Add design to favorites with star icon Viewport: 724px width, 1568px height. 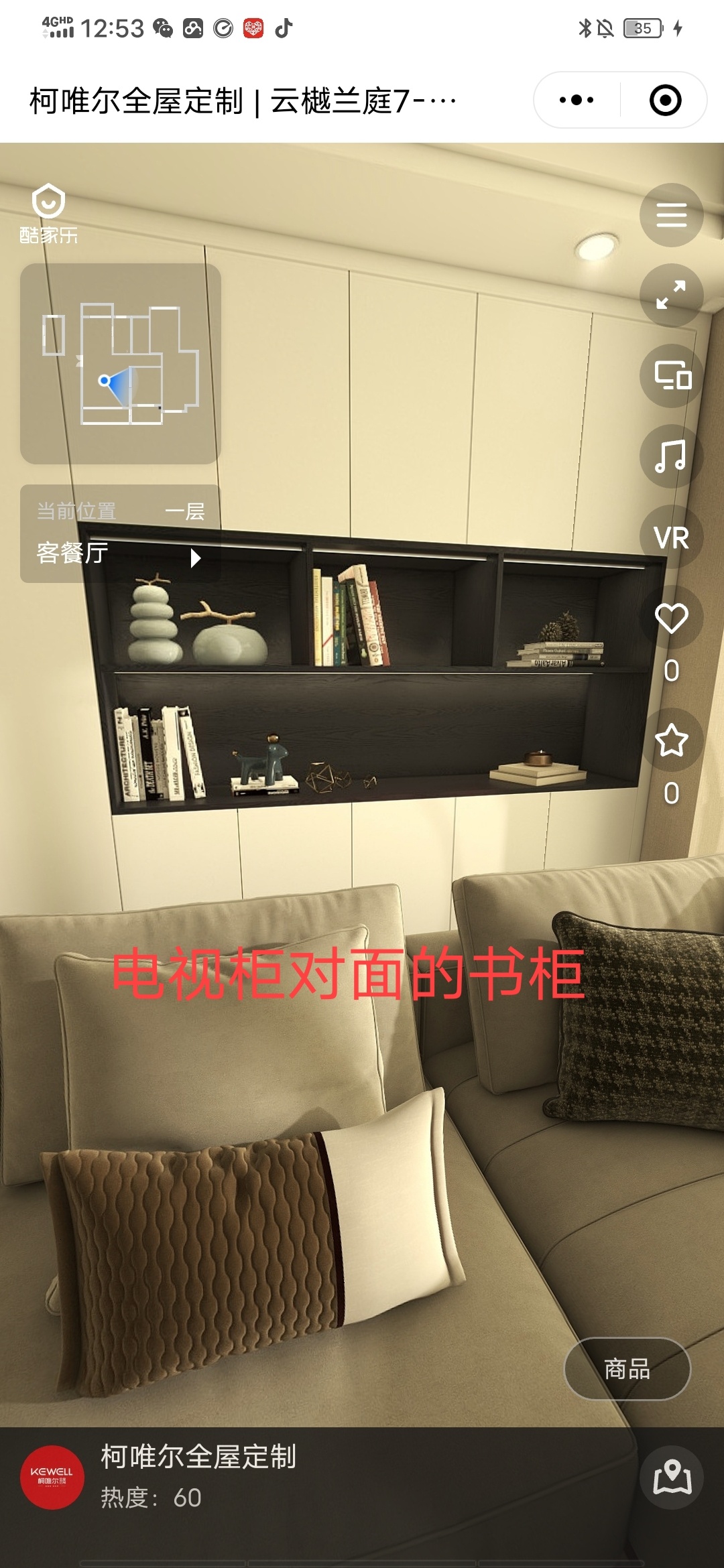(671, 740)
